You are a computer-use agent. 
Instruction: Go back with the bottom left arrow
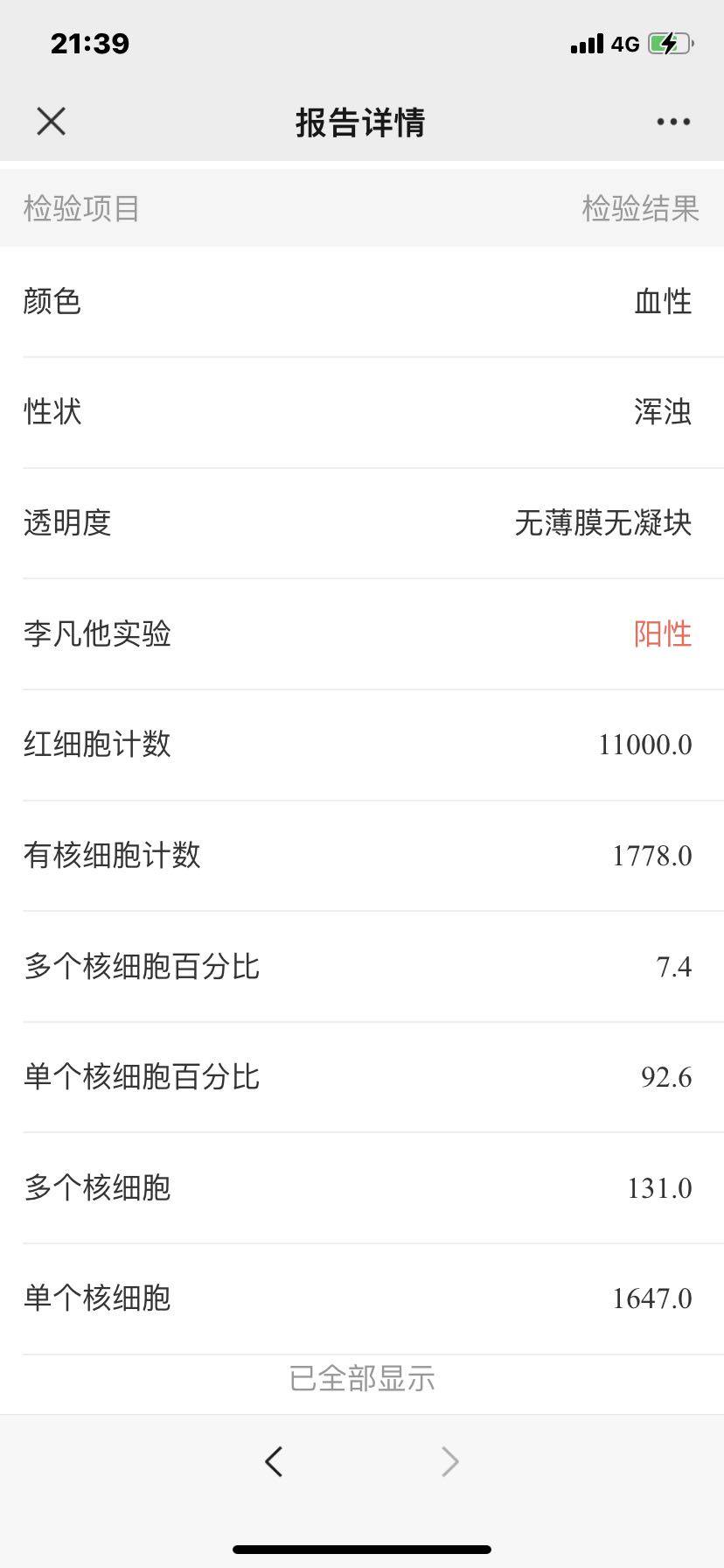click(x=274, y=1460)
